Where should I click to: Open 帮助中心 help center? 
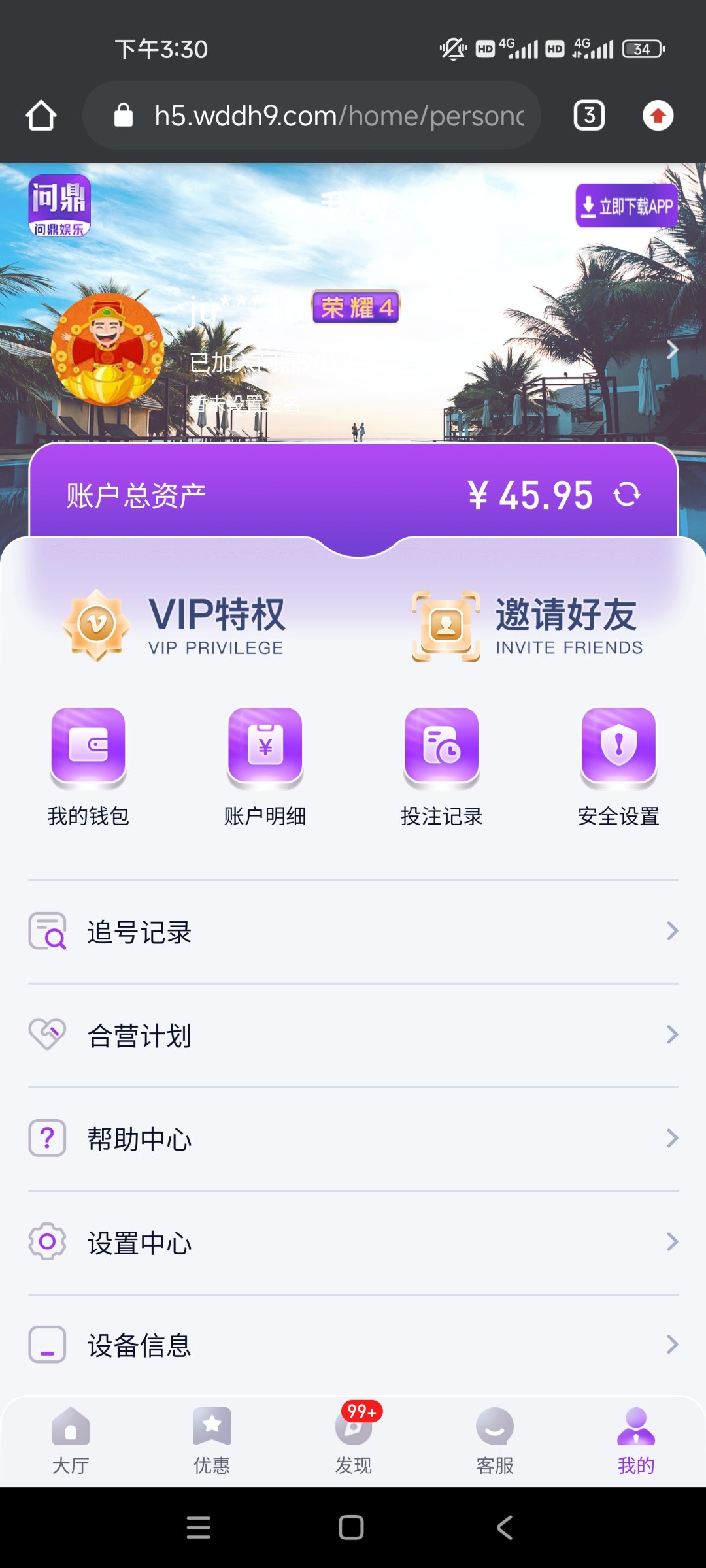pos(353,1139)
